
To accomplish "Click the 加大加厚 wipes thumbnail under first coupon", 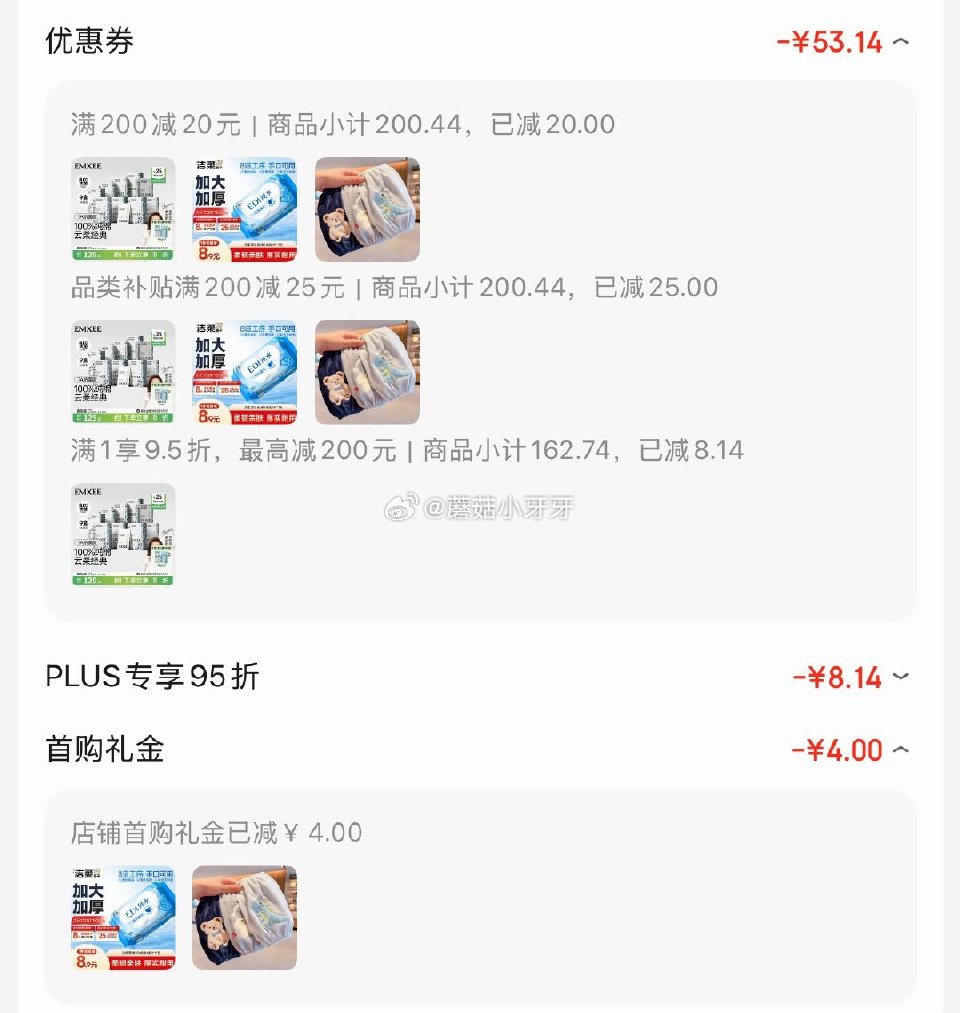I will click(245, 208).
